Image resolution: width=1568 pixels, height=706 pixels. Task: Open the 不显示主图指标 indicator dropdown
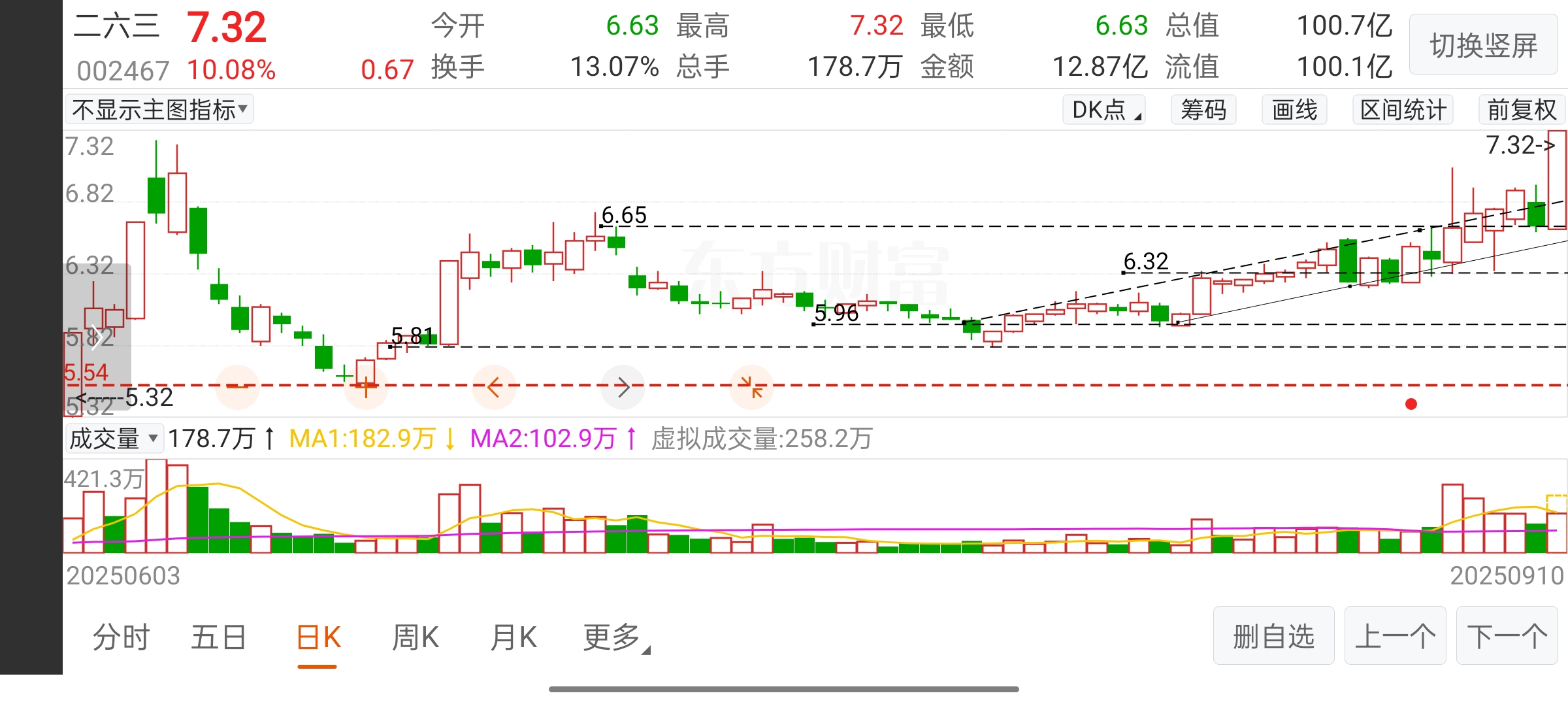pyautogui.click(x=159, y=110)
